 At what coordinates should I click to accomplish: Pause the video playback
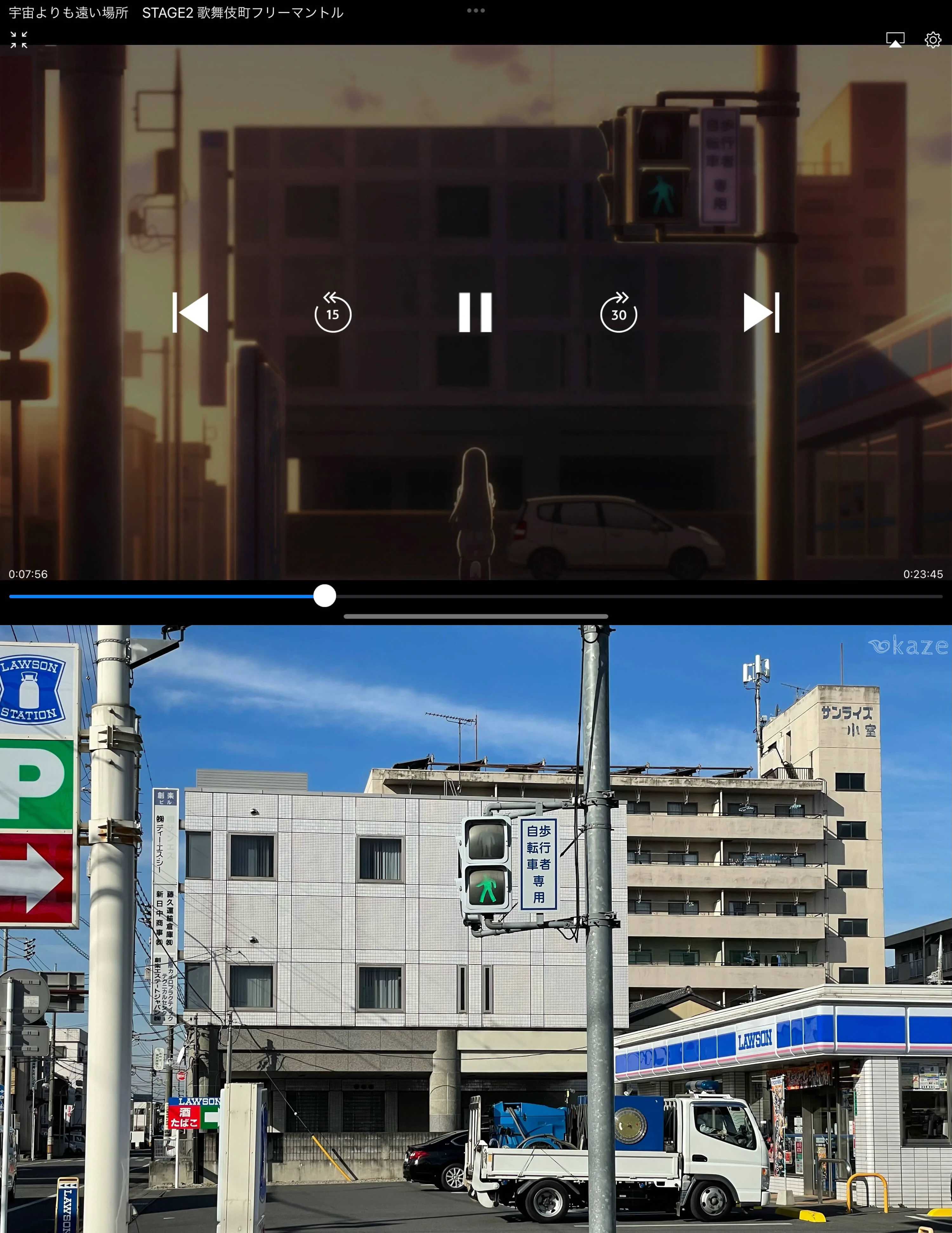pos(475,312)
